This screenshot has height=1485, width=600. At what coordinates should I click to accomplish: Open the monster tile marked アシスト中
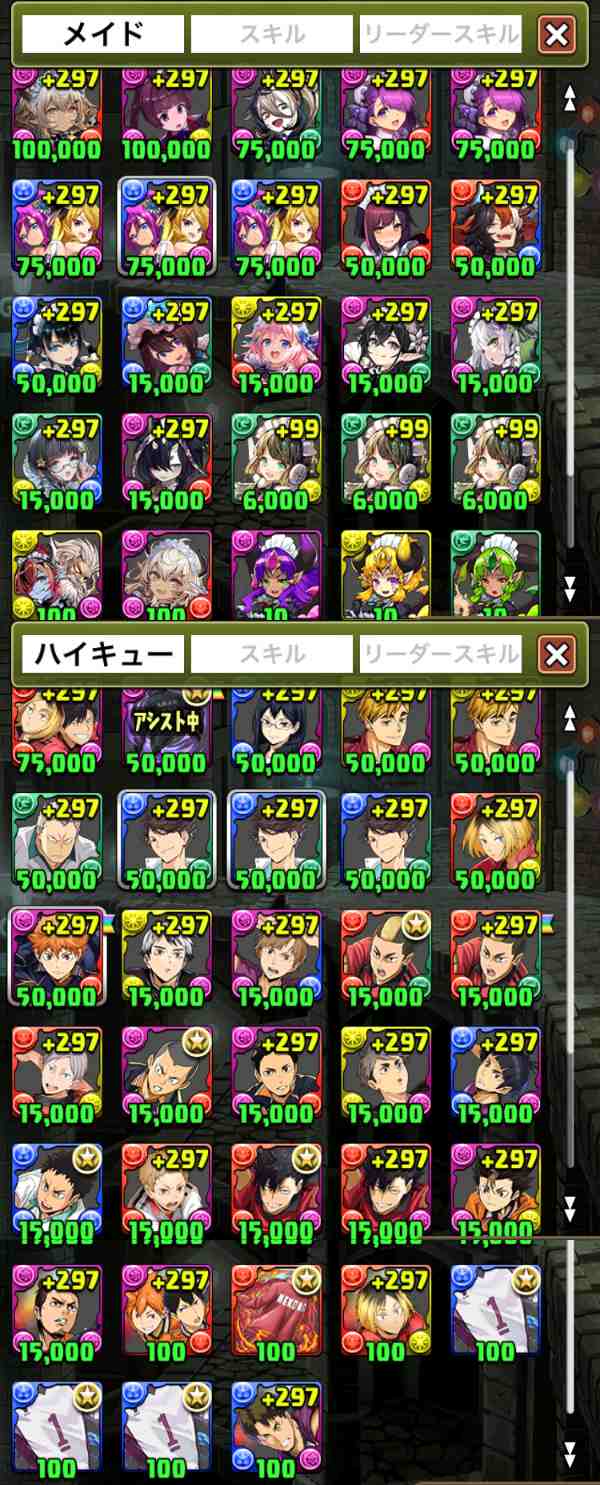click(x=166, y=730)
